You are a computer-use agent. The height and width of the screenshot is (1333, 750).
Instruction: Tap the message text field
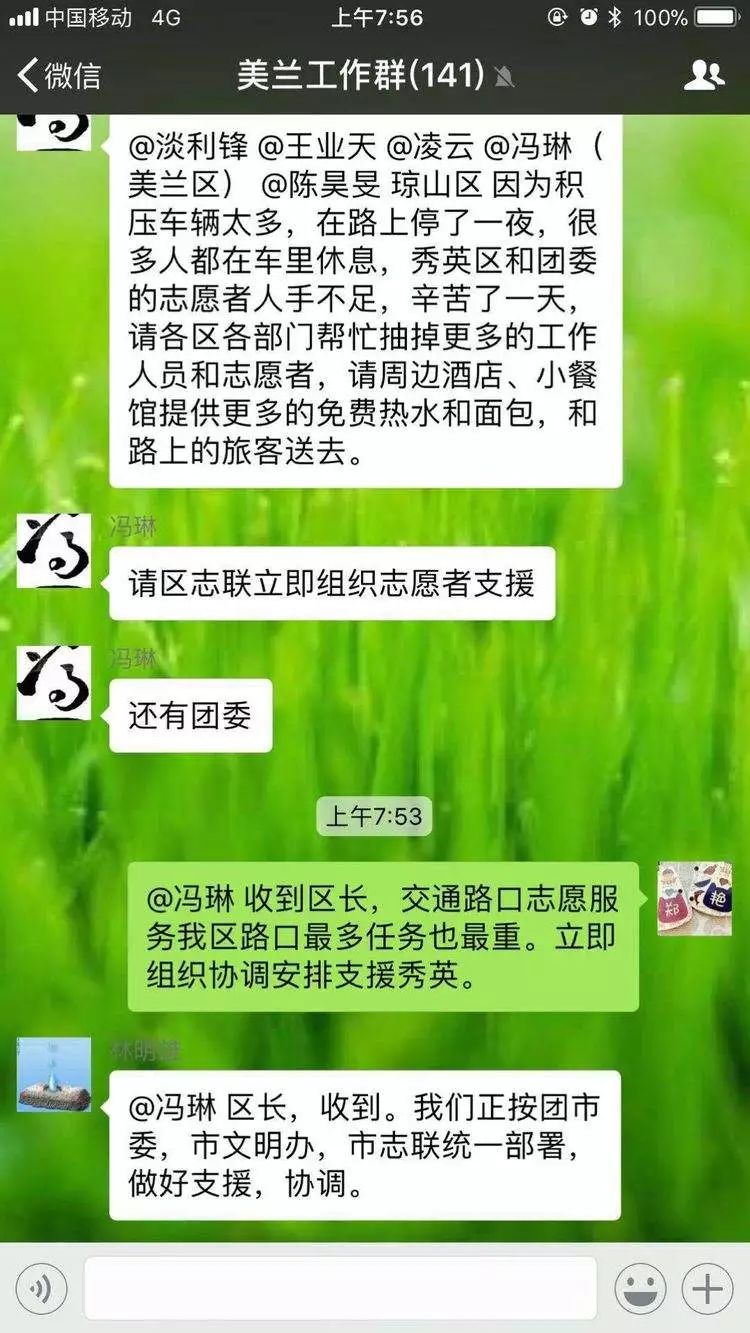click(340, 1289)
